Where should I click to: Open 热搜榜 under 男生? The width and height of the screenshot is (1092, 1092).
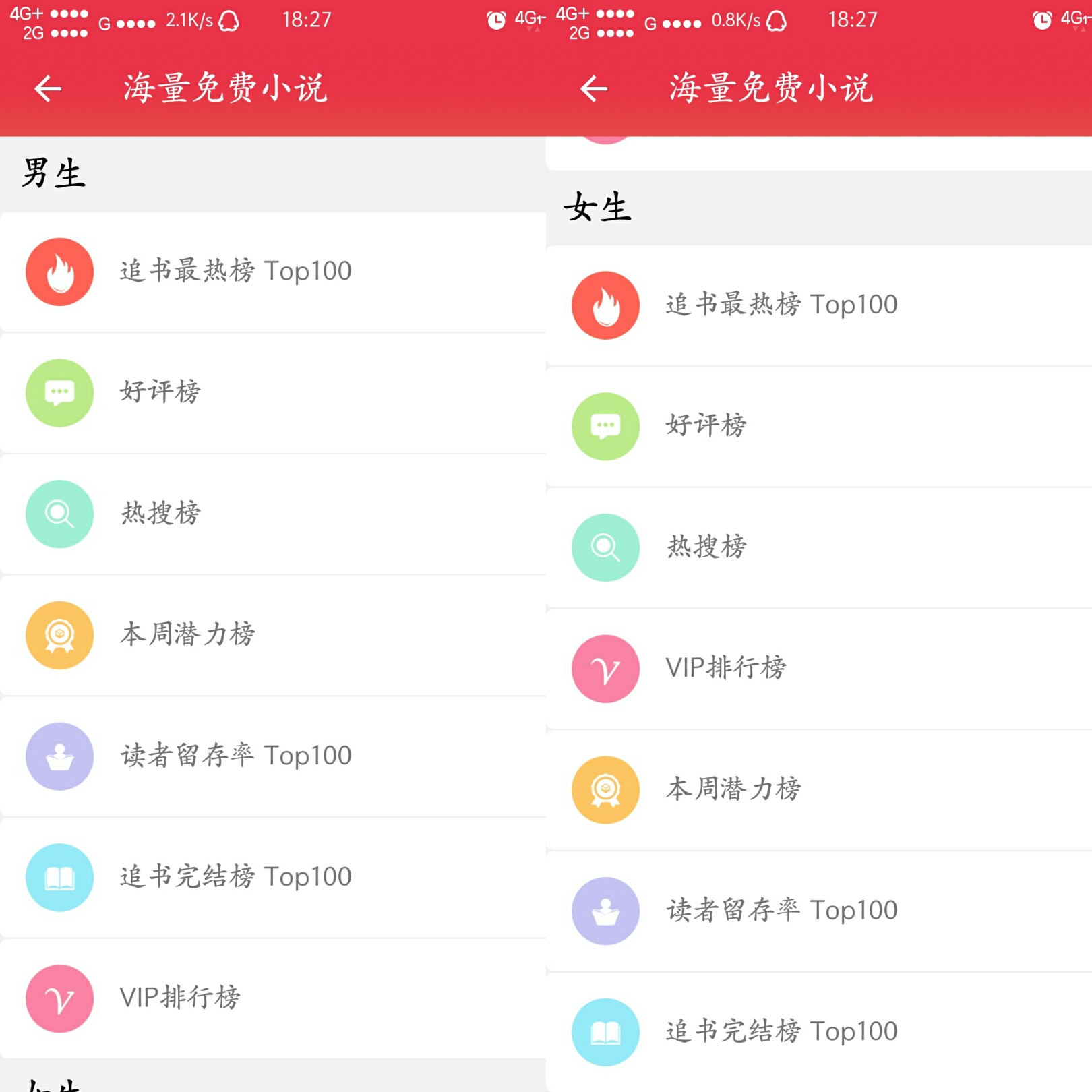coord(160,514)
